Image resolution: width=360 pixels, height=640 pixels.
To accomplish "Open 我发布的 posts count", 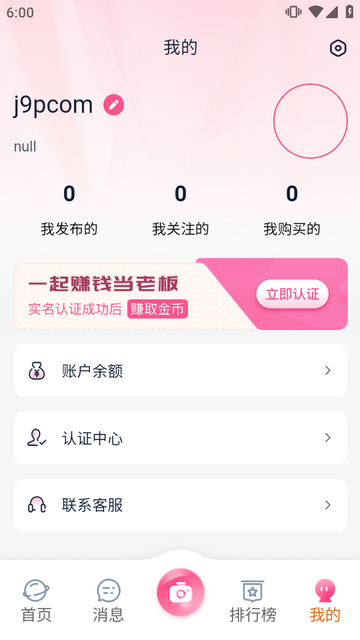I will [x=69, y=211].
